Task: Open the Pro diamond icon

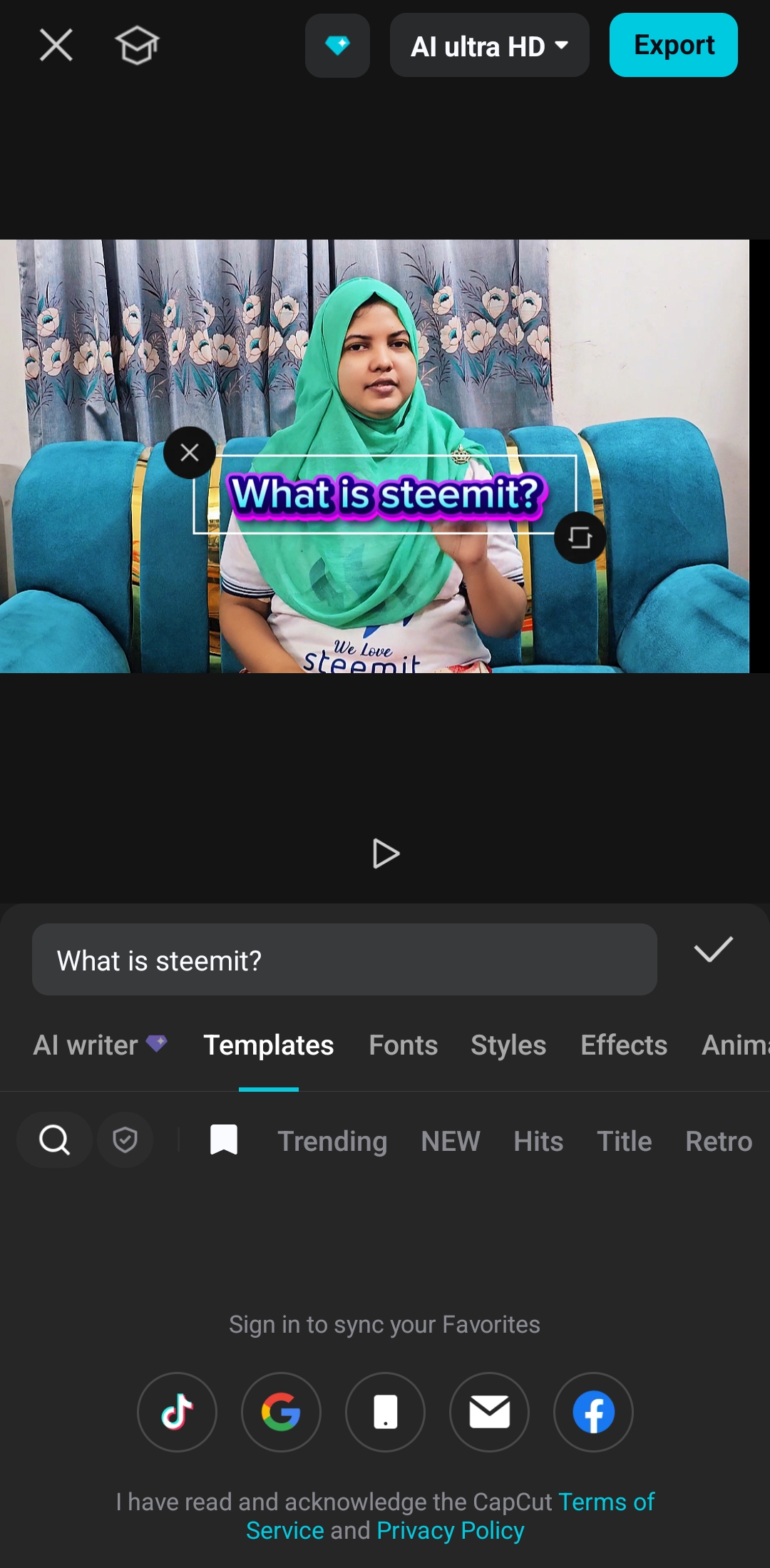Action: (337, 45)
